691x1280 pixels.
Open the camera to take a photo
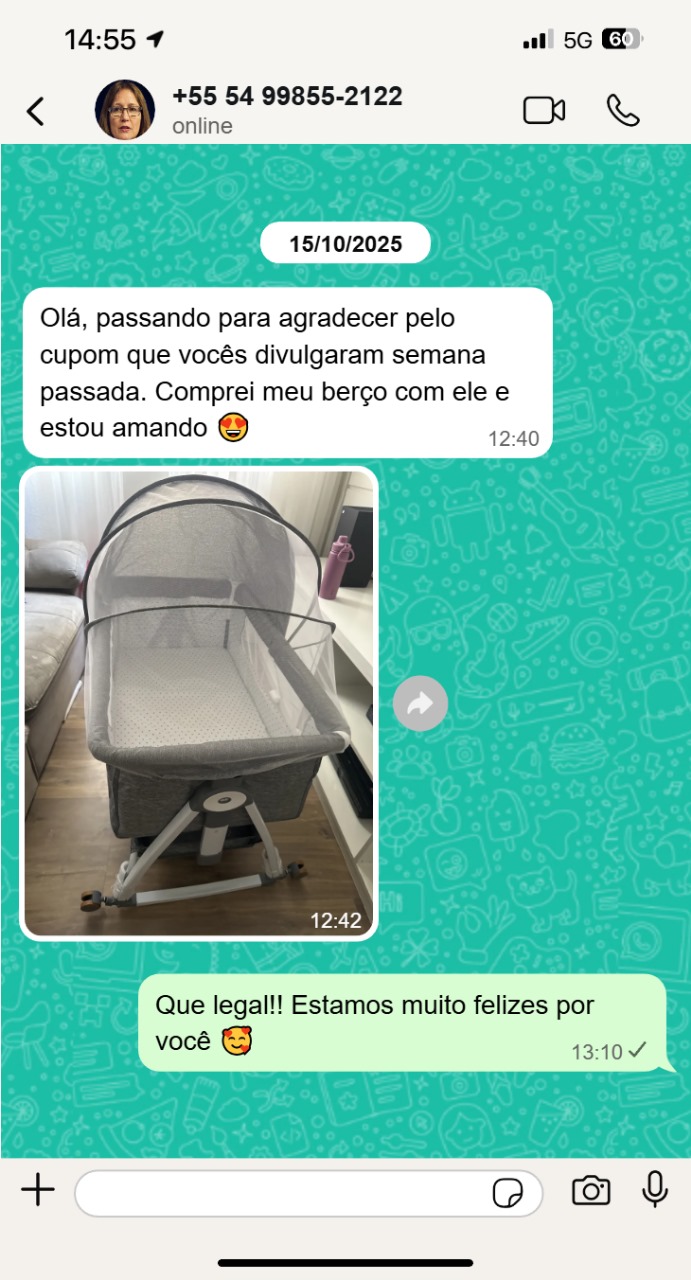coord(591,1191)
